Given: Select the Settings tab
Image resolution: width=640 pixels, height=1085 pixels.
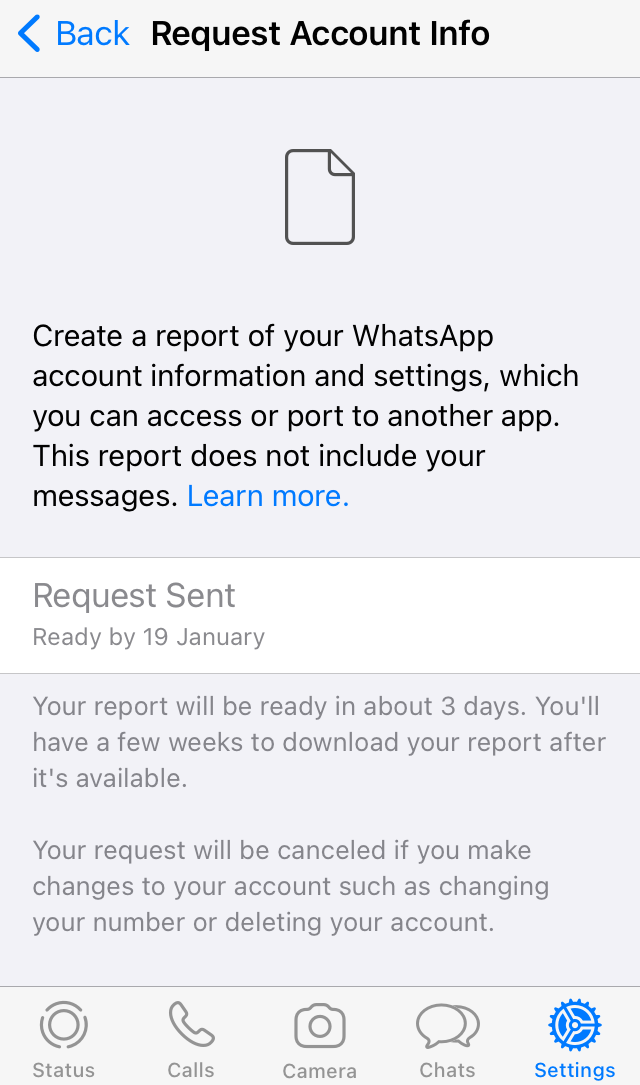Looking at the screenshot, I should coord(575,1040).
